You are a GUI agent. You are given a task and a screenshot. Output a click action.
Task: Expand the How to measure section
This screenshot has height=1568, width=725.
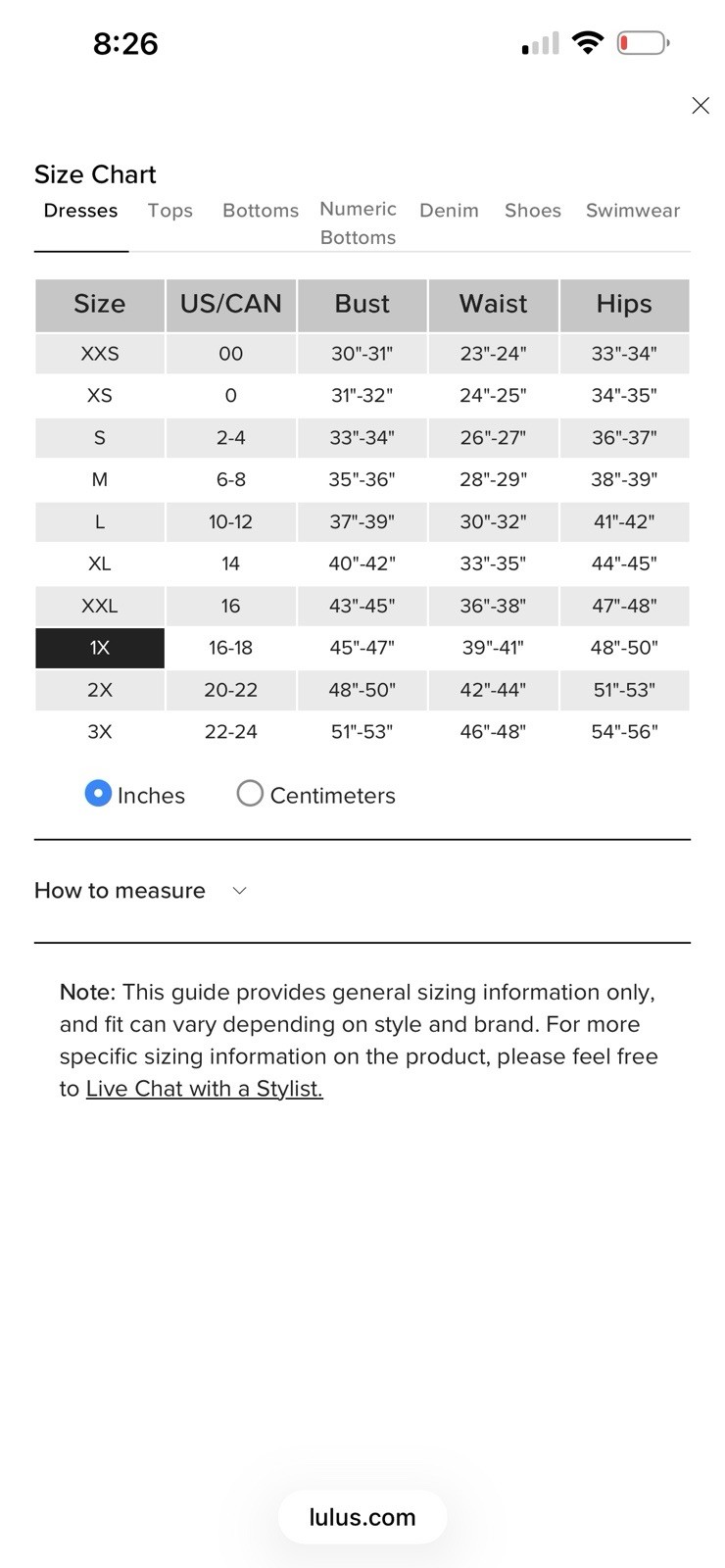pos(141,891)
